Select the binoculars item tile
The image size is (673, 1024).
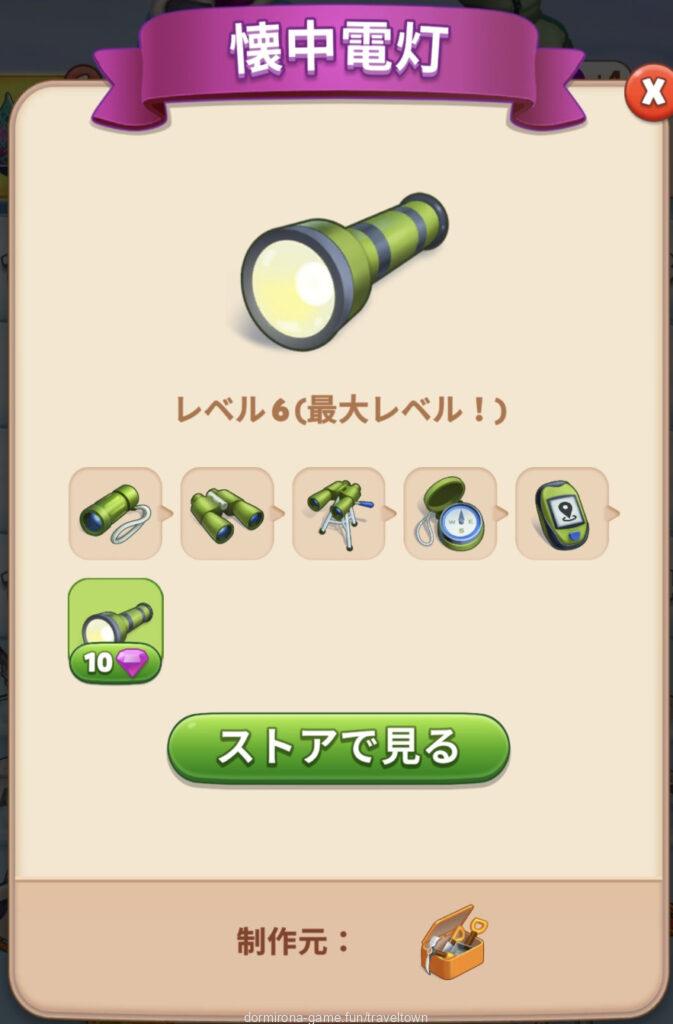[x=226, y=513]
